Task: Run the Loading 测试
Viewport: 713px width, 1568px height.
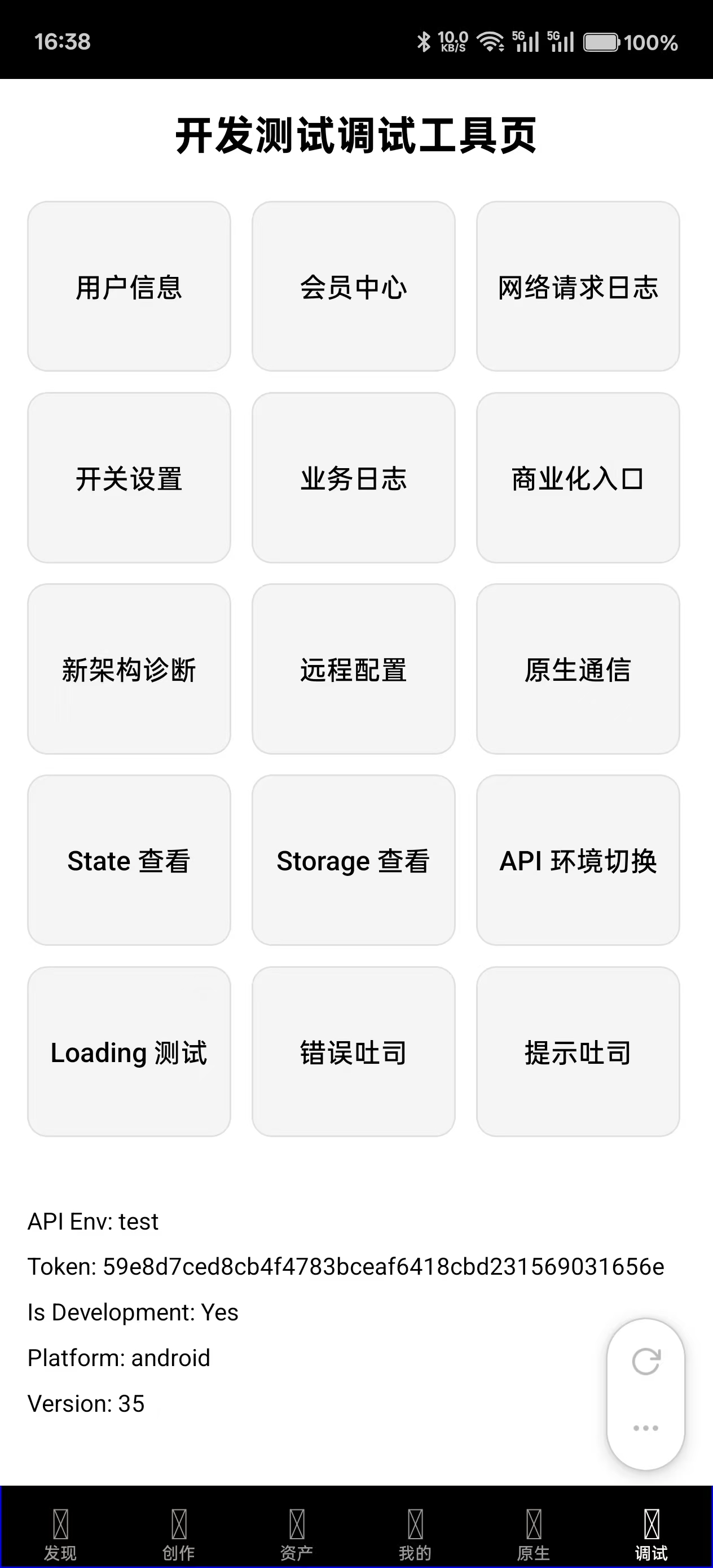Action: (129, 1052)
